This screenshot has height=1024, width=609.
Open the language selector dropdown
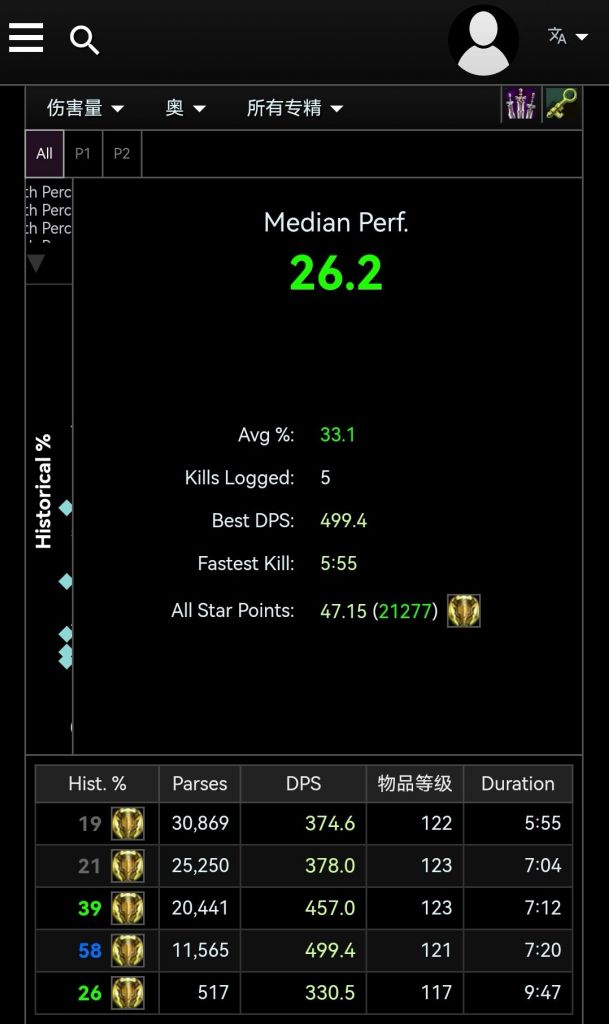567,37
